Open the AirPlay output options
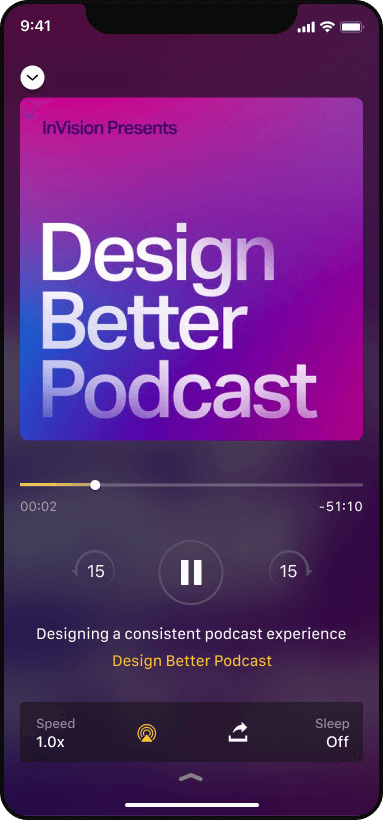Viewport: 383px width, 820px height. [146, 733]
